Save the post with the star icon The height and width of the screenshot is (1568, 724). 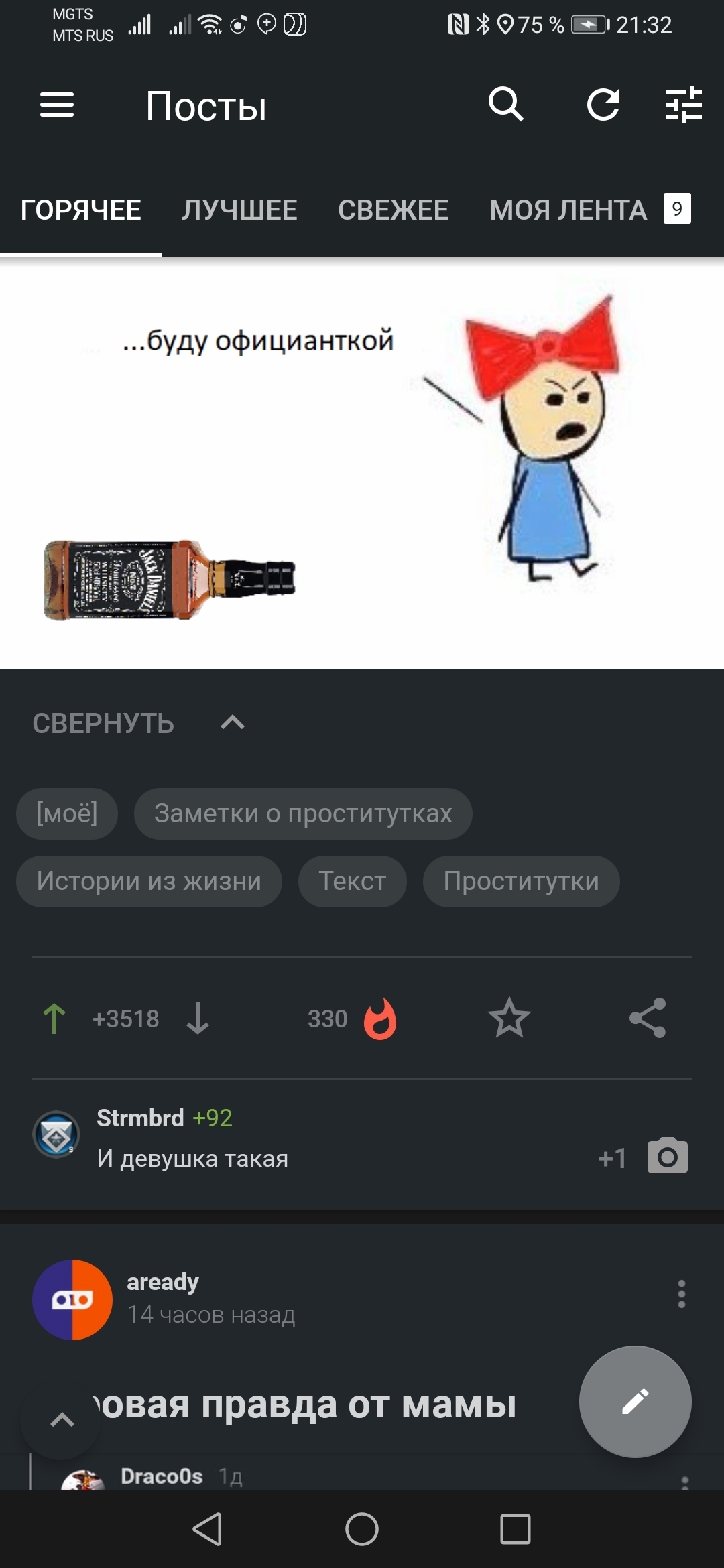click(509, 1019)
